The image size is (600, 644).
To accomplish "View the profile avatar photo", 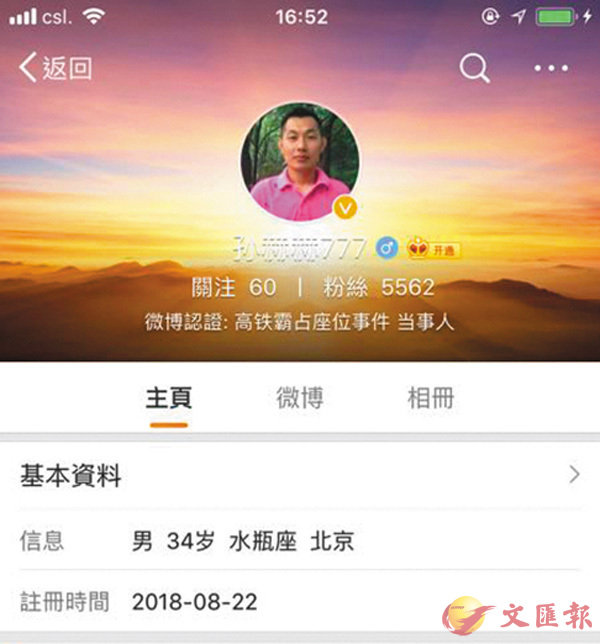I will [x=300, y=161].
